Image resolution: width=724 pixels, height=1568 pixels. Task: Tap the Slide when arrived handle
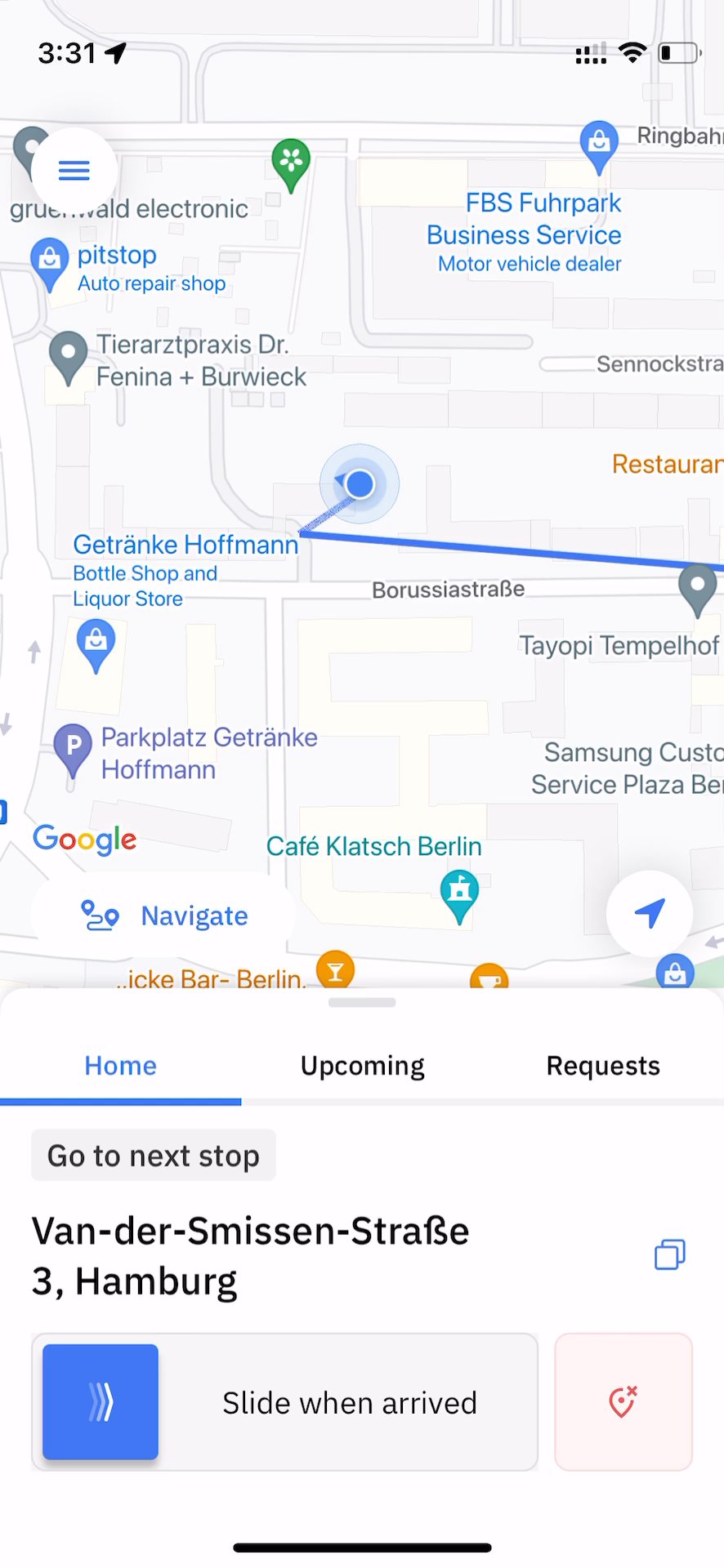pos(101,1401)
